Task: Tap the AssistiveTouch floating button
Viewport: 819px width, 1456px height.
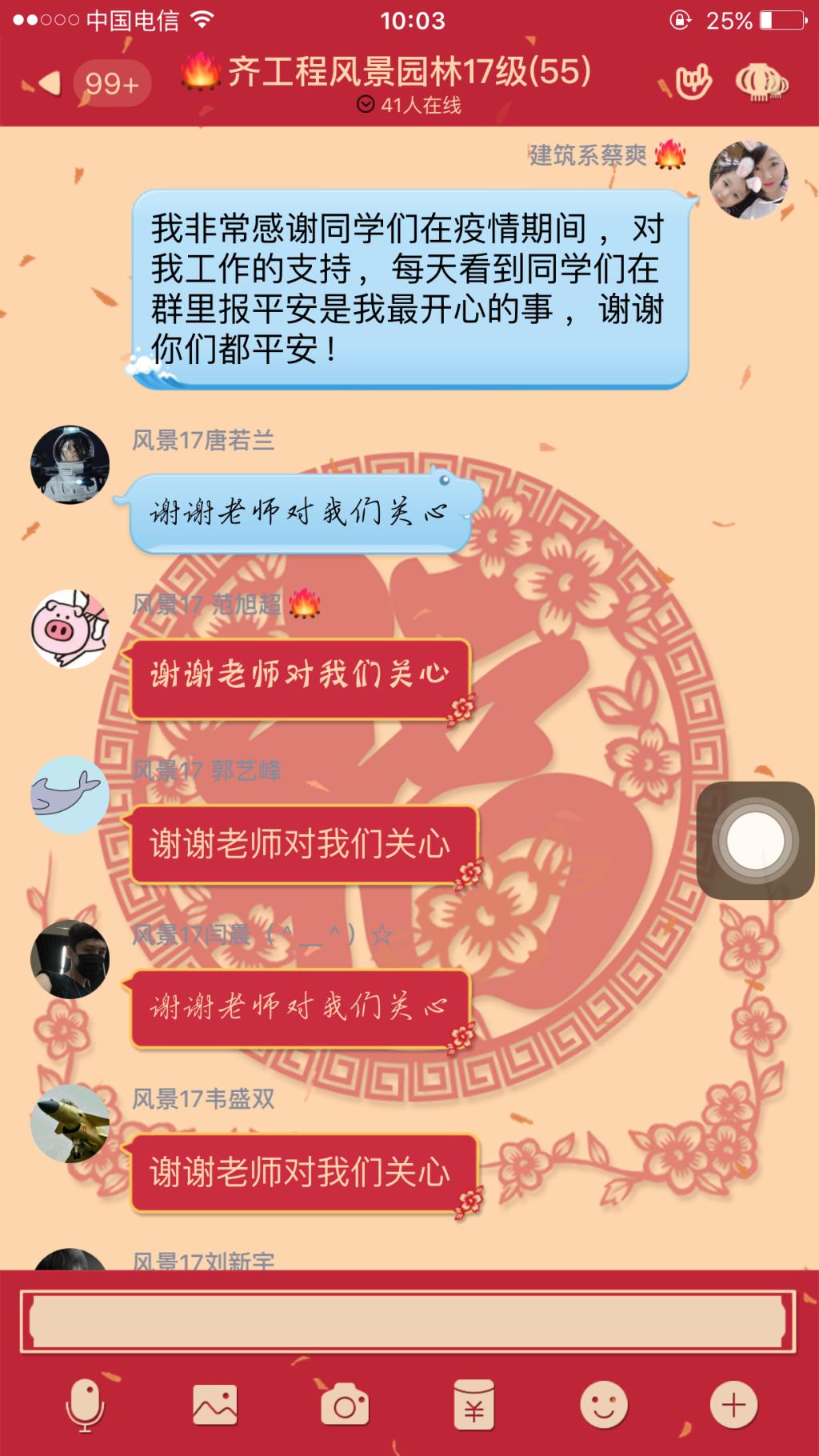Action: coord(755,841)
